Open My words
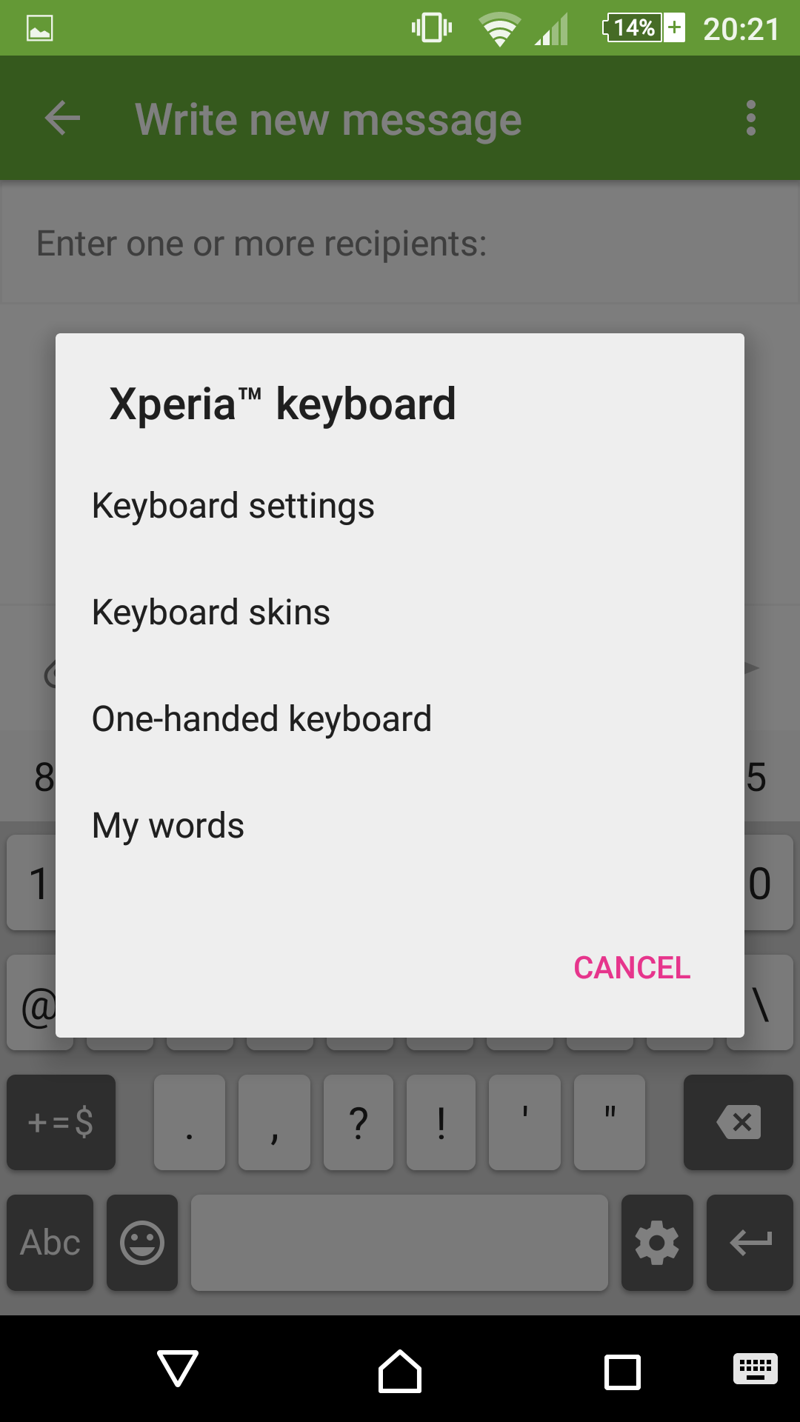The width and height of the screenshot is (800, 1422). [x=168, y=826]
